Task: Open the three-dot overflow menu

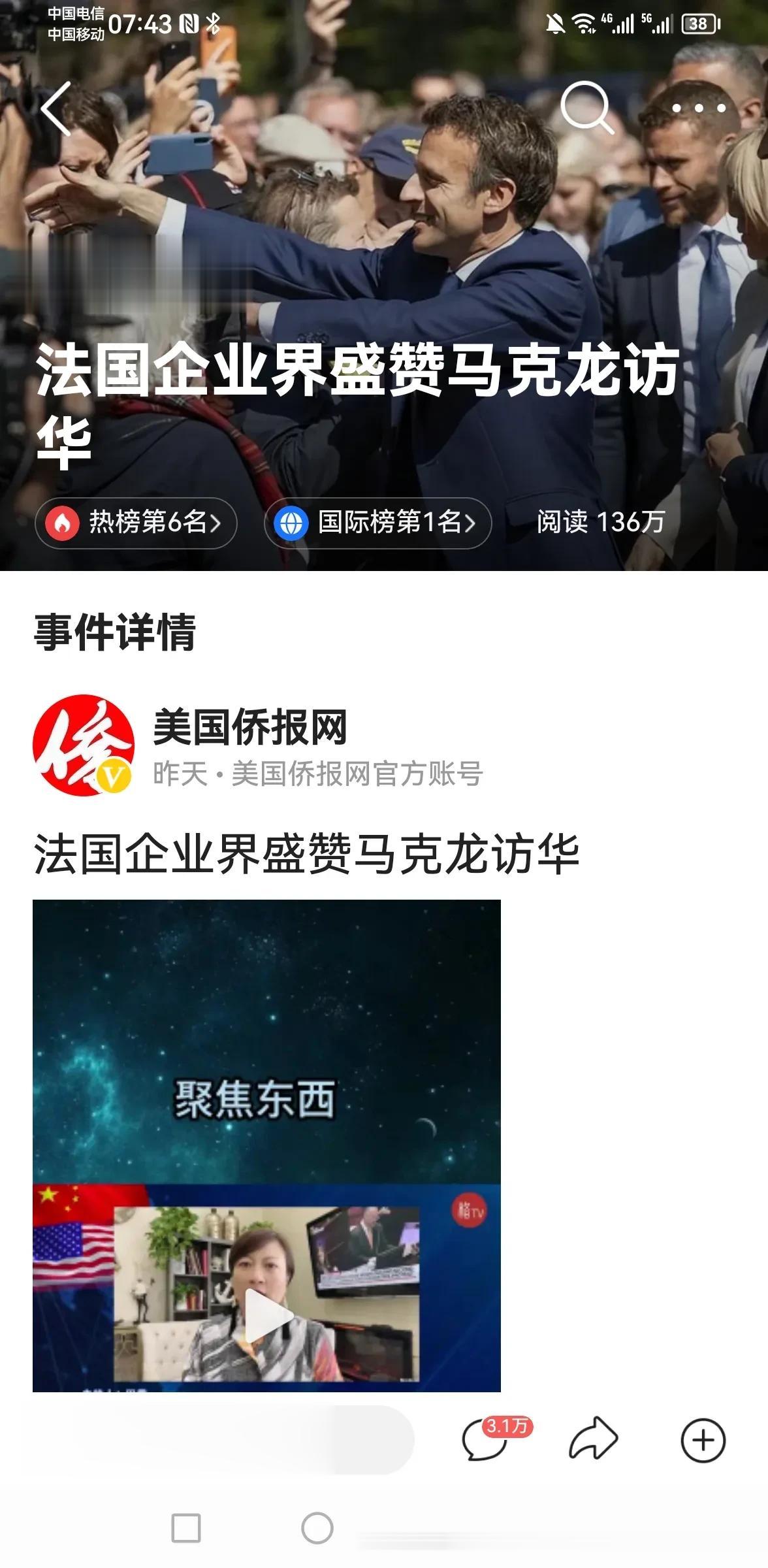Action: pyautogui.click(x=699, y=108)
